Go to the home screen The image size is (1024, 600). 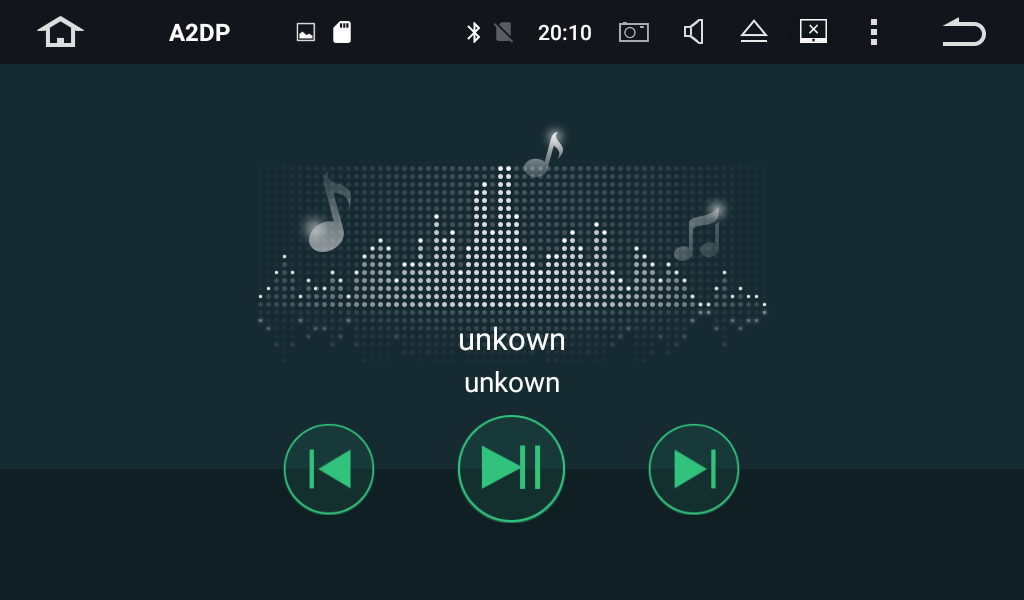point(60,32)
